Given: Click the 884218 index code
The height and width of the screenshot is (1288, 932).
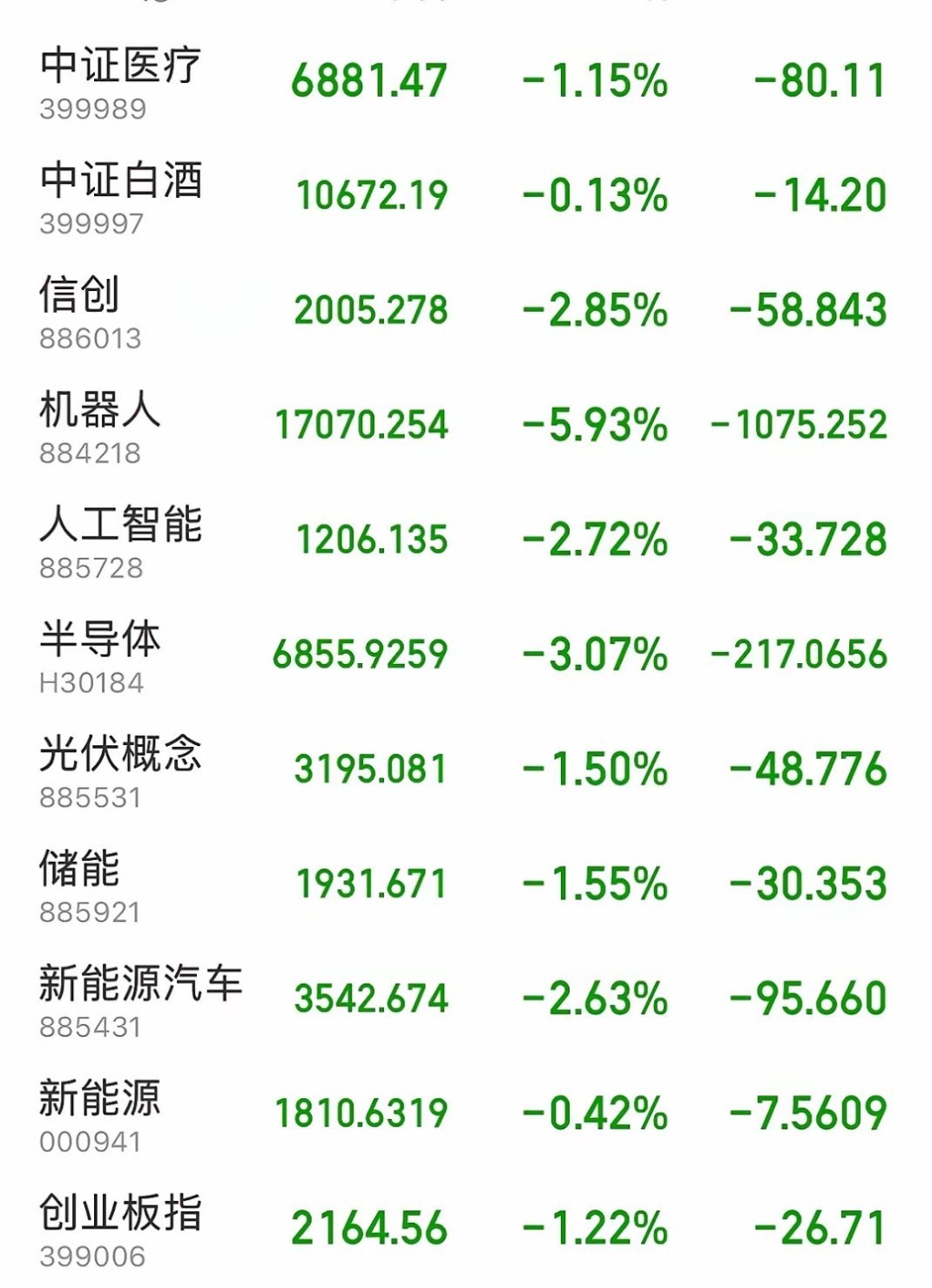Looking at the screenshot, I should coord(90,454).
